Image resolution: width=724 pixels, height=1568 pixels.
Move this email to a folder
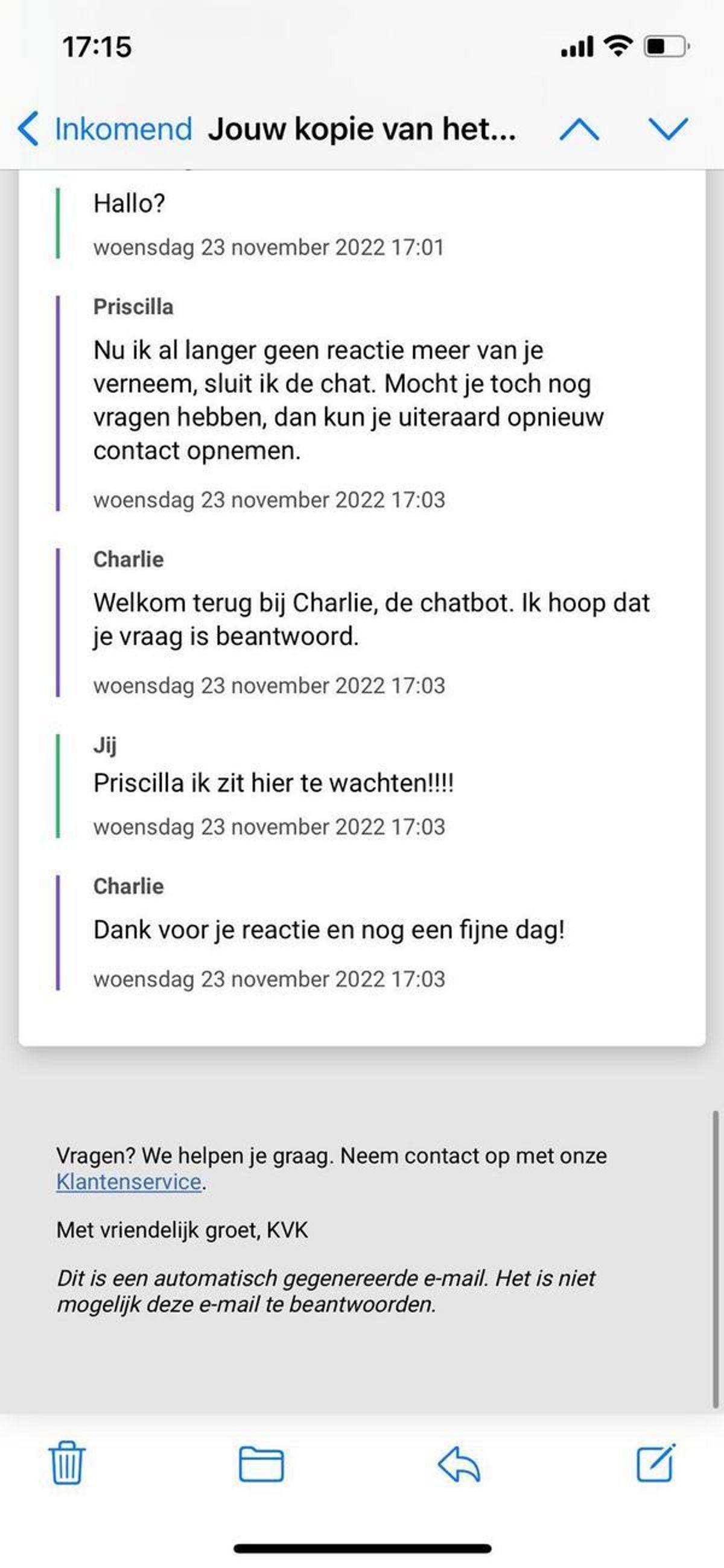tap(261, 1464)
